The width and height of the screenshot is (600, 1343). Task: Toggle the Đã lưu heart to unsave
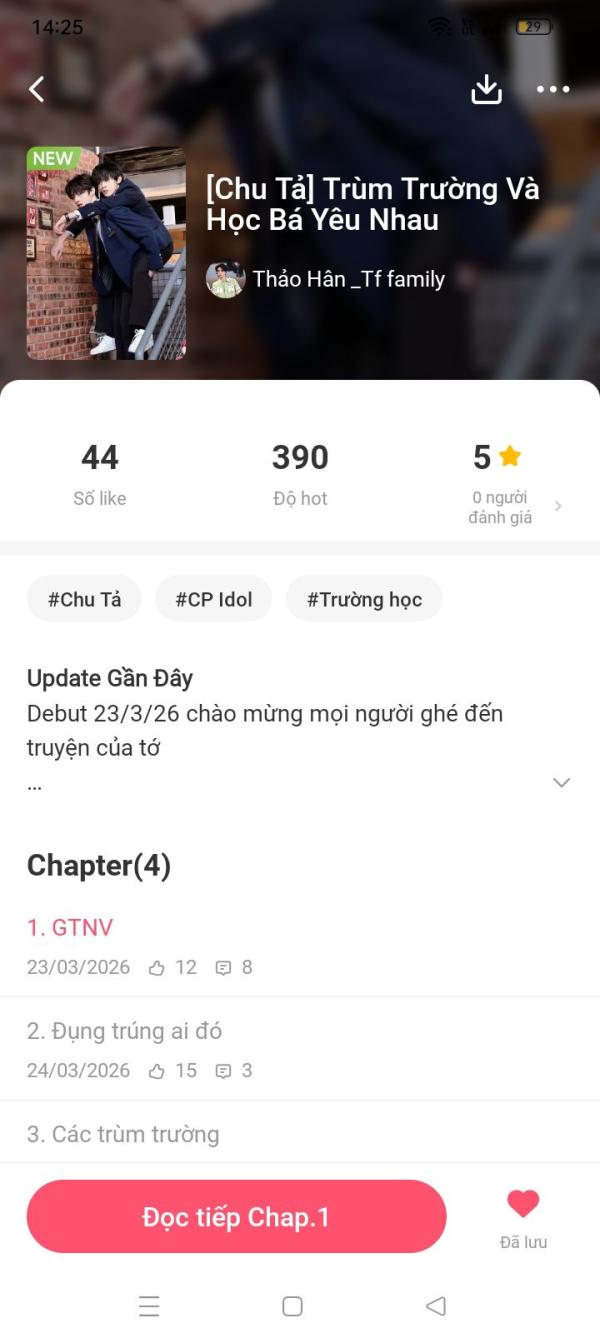click(523, 1204)
